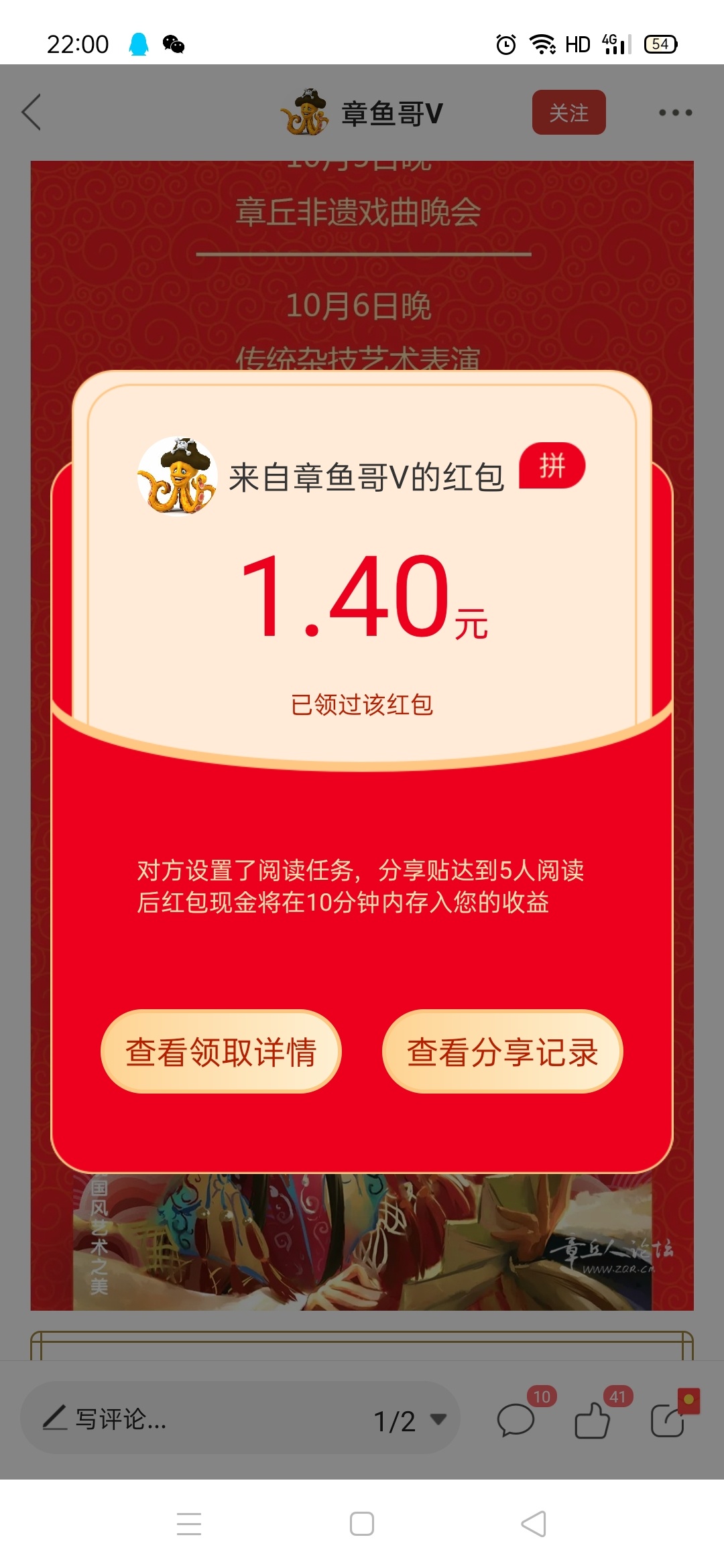
Task: Go back using the top-left arrow
Action: (x=32, y=112)
